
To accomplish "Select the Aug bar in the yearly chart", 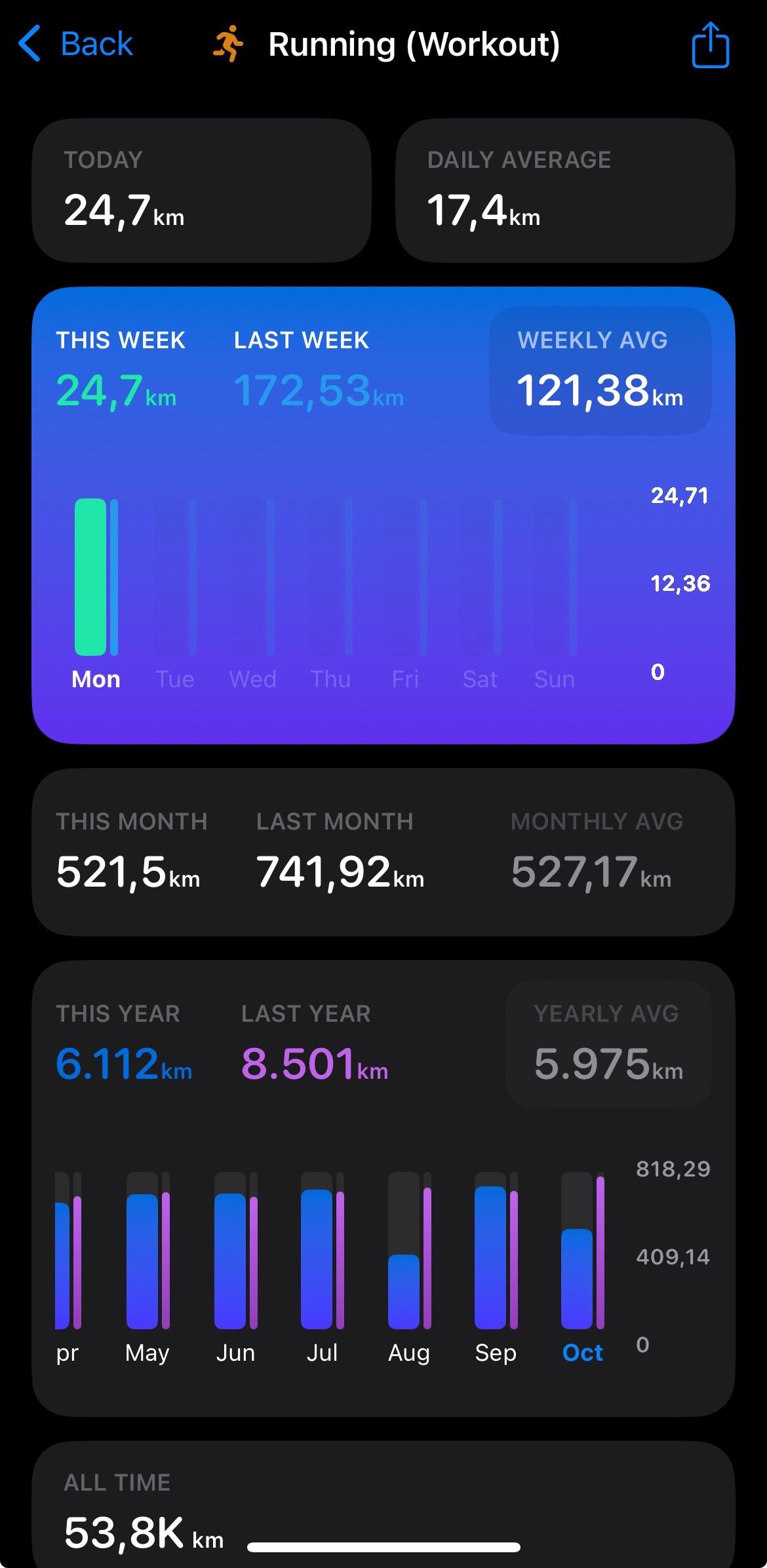I will point(410,1250).
